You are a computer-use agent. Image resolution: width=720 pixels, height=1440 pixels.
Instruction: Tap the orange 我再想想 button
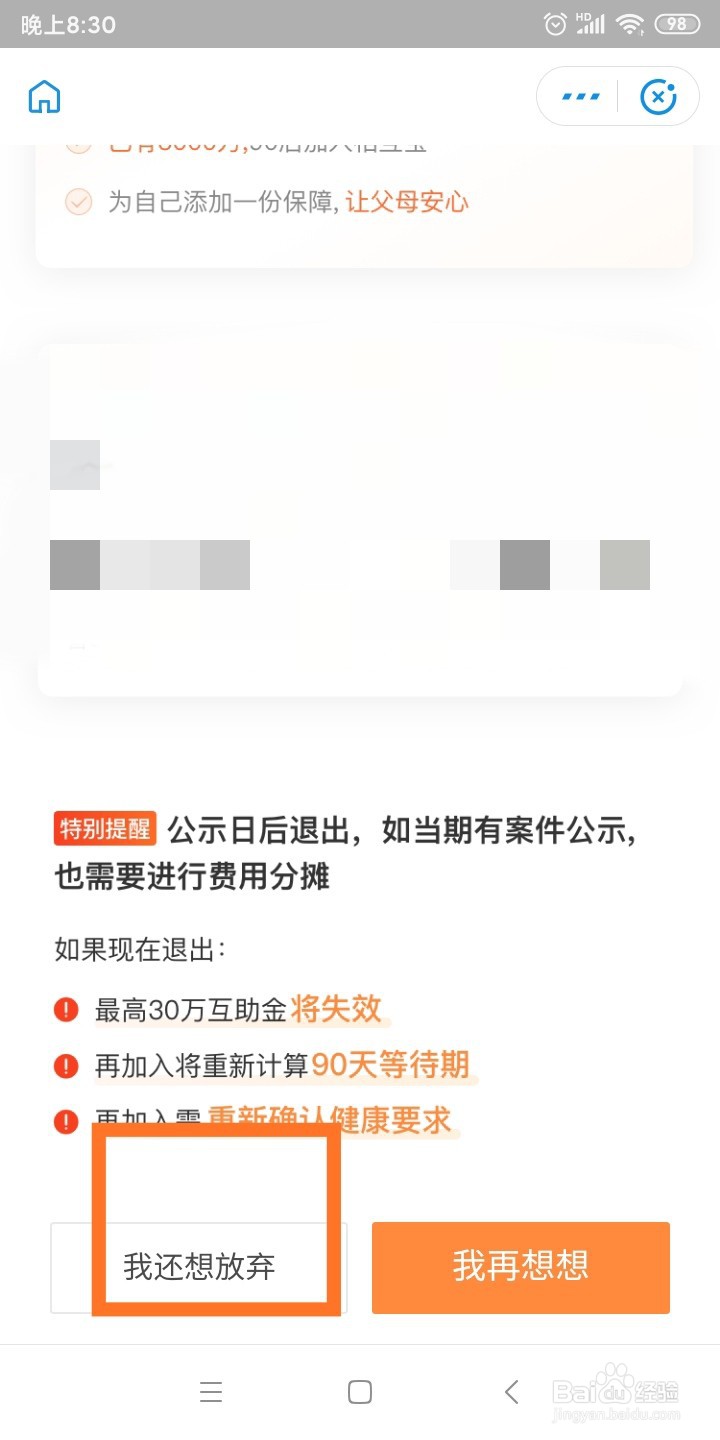(520, 1267)
